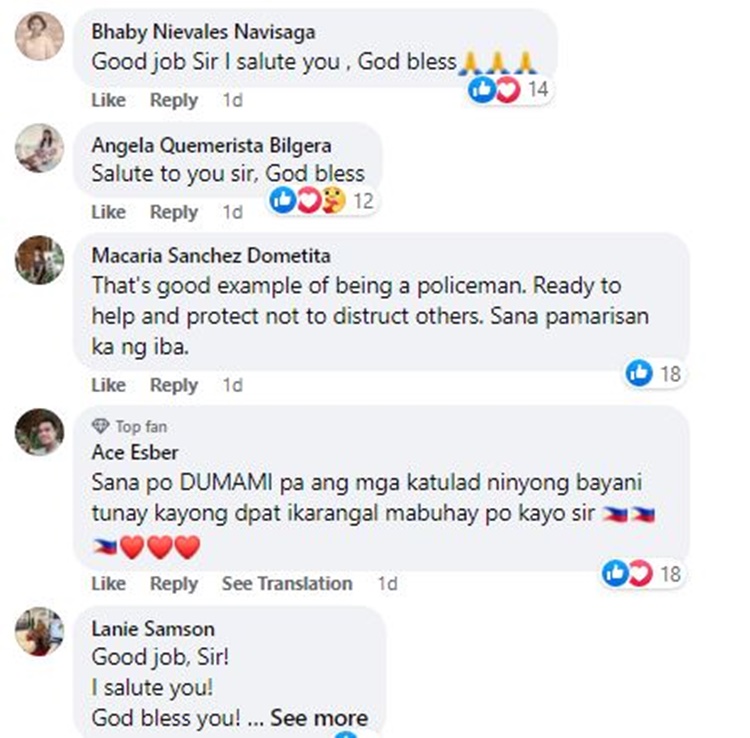The height and width of the screenshot is (738, 750).
Task: Like Ace Esber's comment
Action: point(108,583)
